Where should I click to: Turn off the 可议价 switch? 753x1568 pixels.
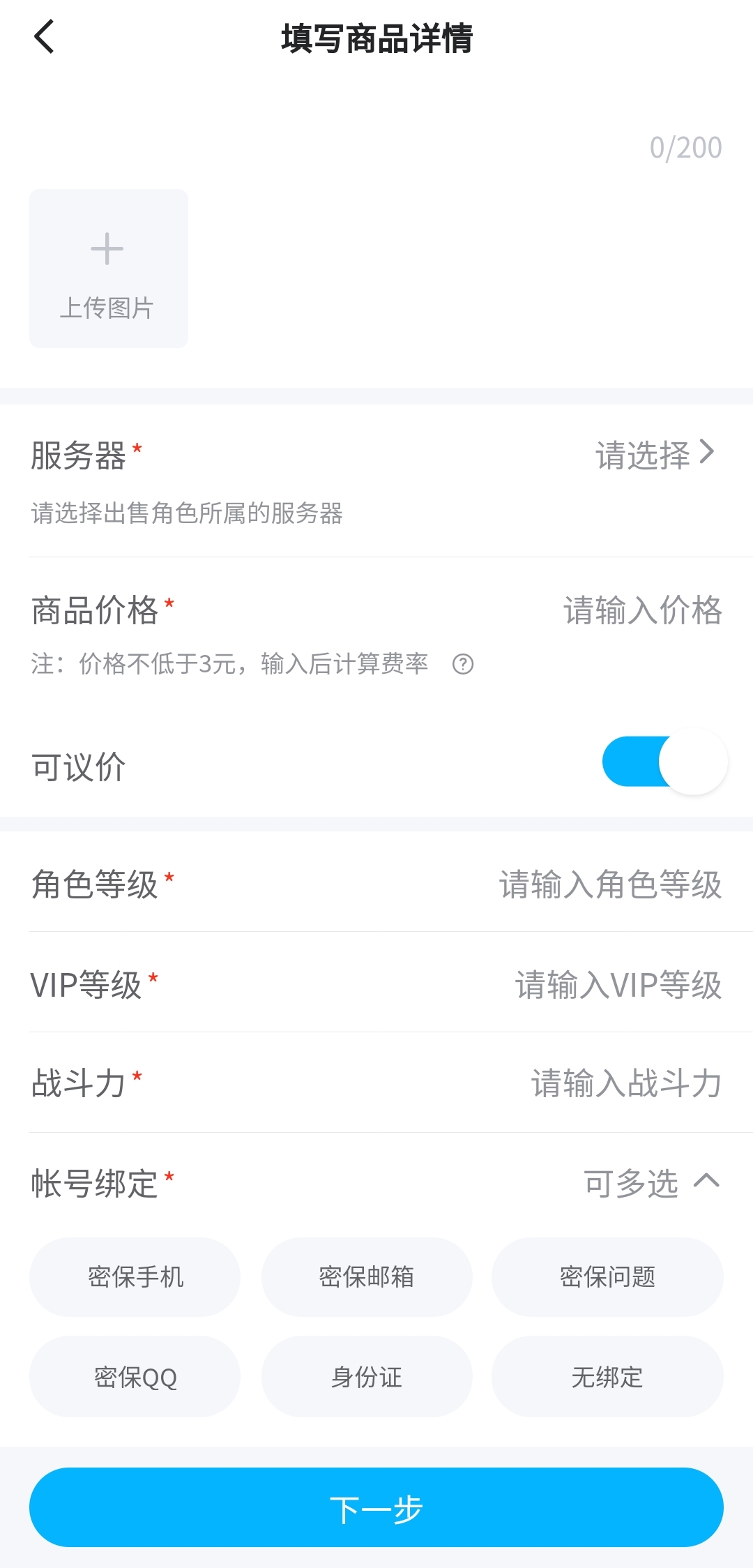(x=664, y=762)
